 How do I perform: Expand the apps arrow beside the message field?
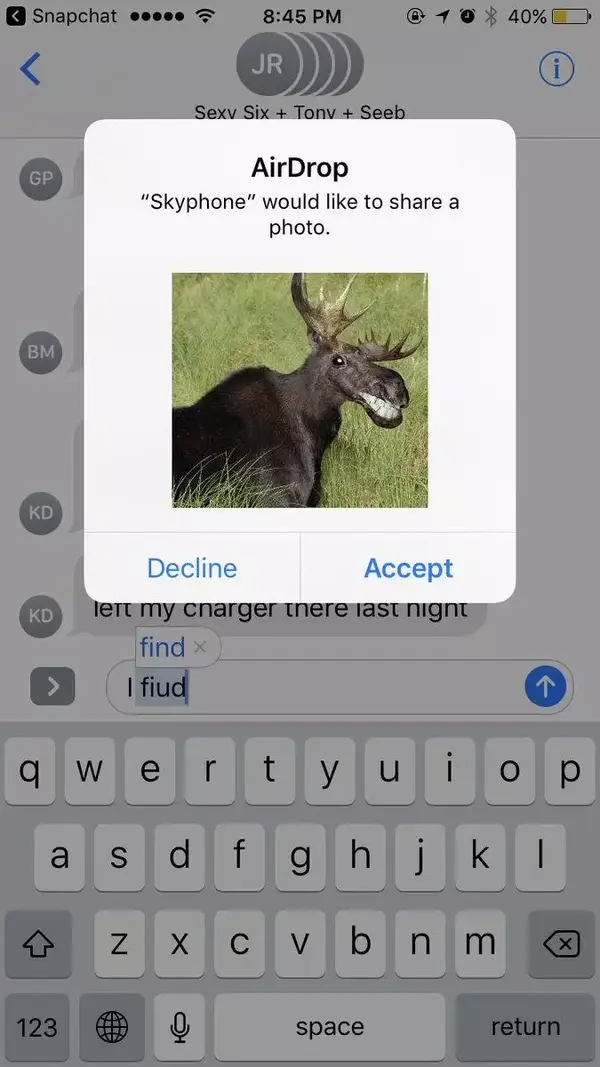(x=52, y=687)
